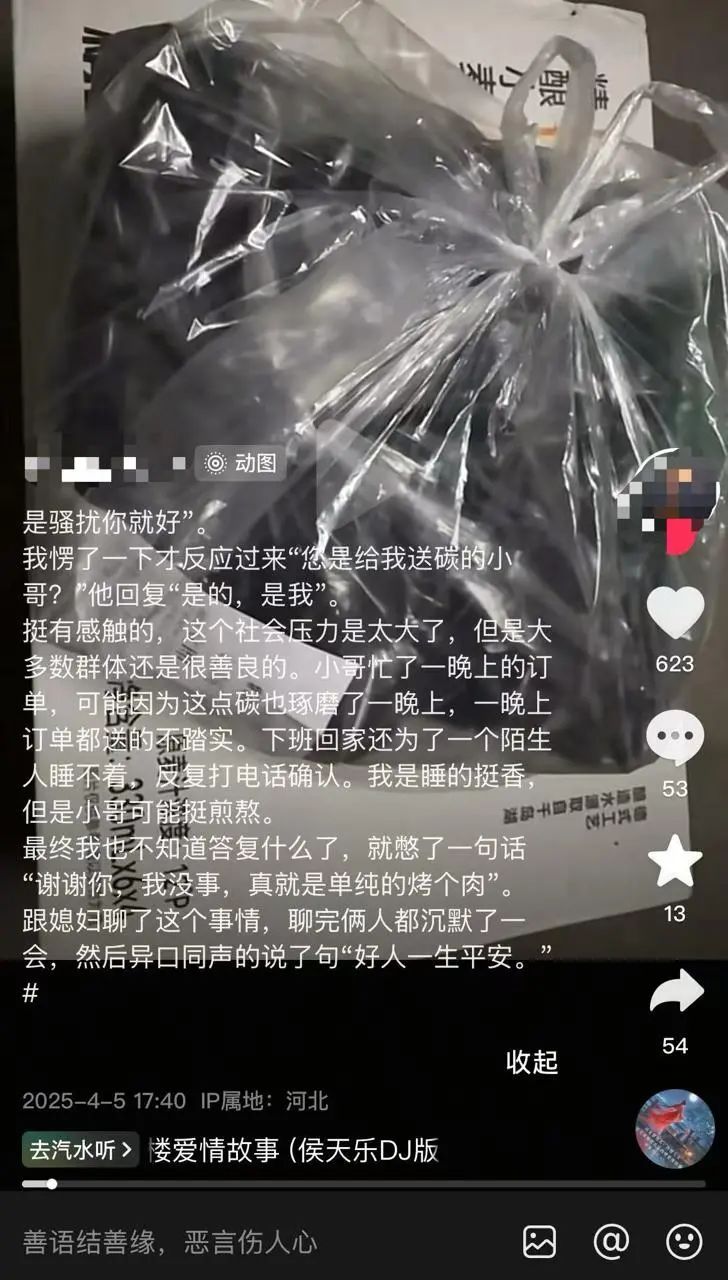Open the 楼爱情故事 music track

click(294, 1150)
